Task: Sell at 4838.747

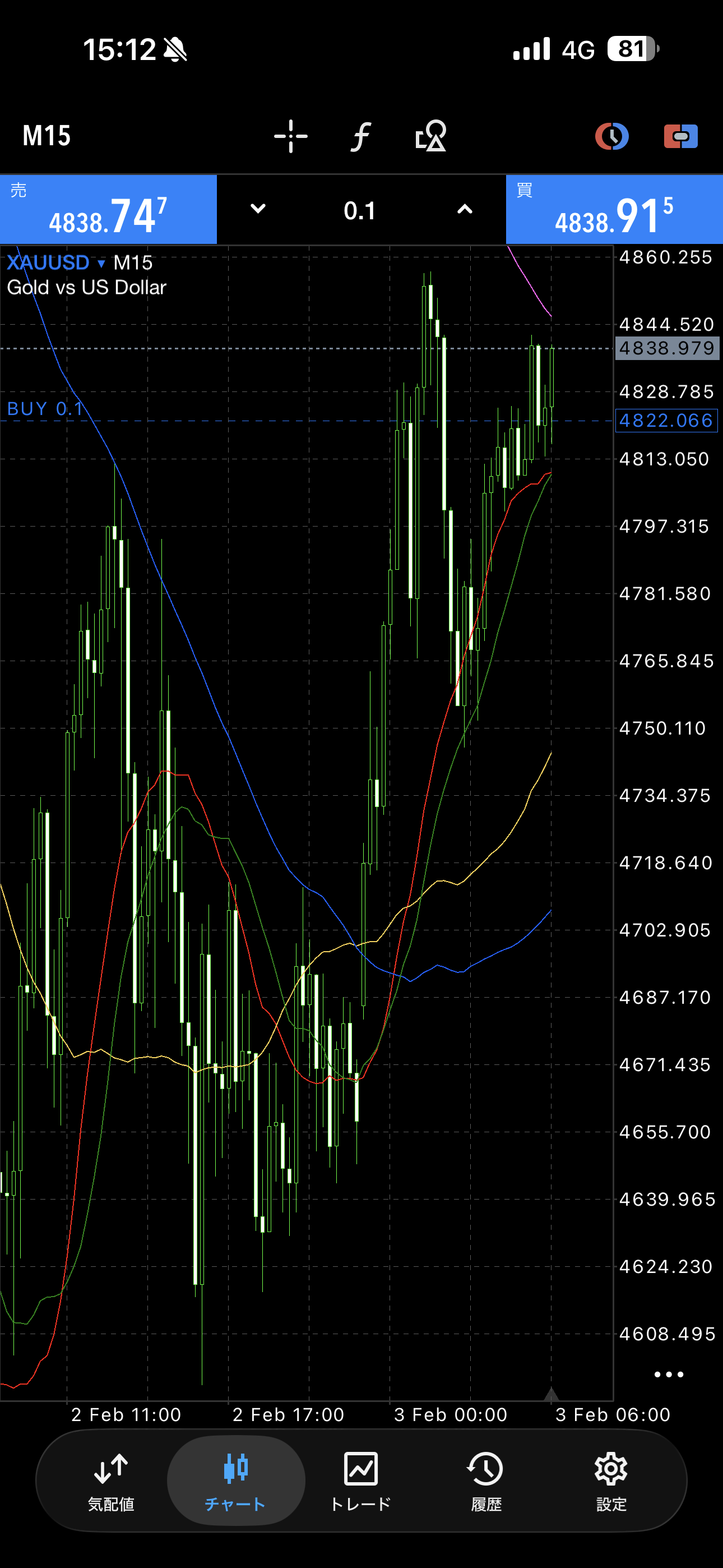Action: tap(108, 210)
